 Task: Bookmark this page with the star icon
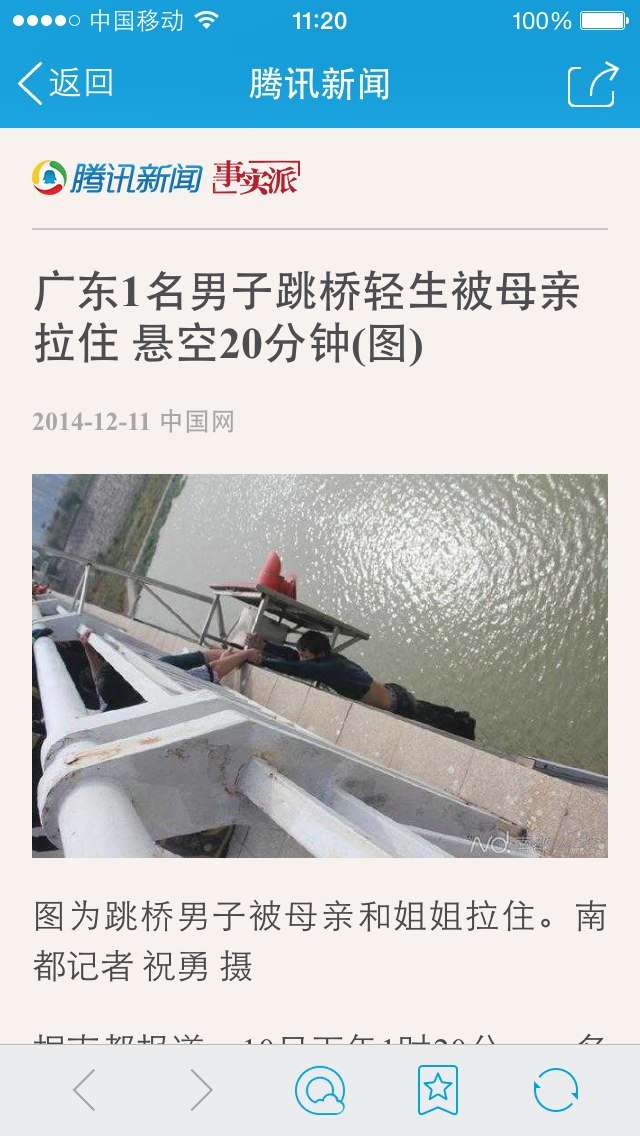coord(438,1090)
